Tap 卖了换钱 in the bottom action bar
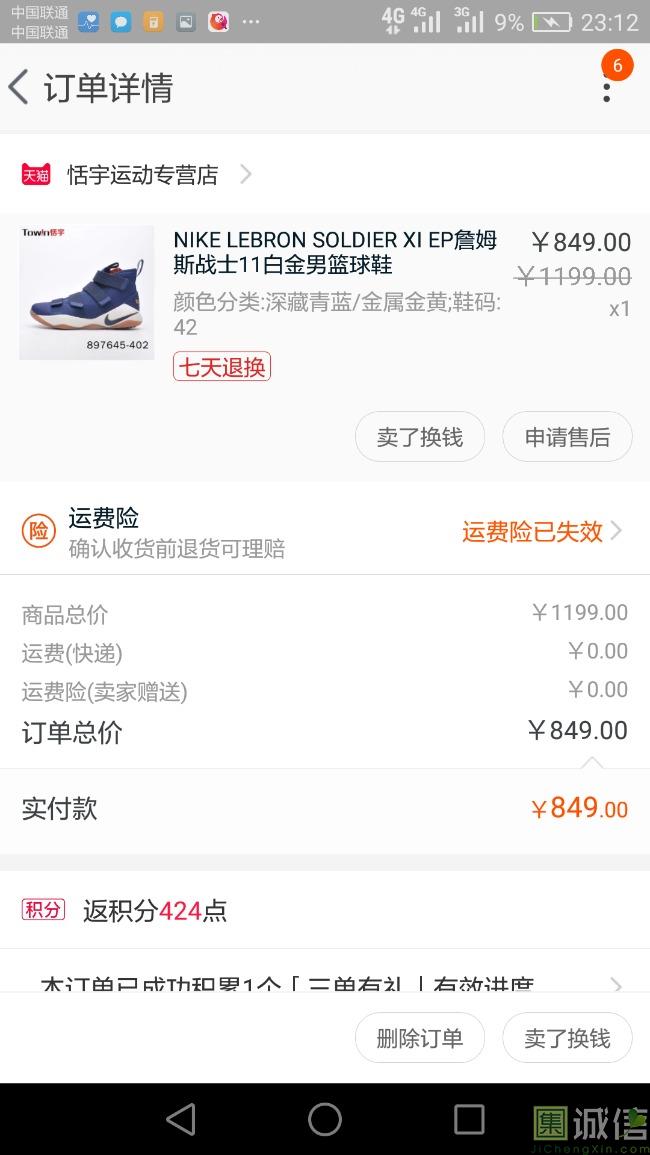Screen dimensions: 650x1155 point(567,1038)
